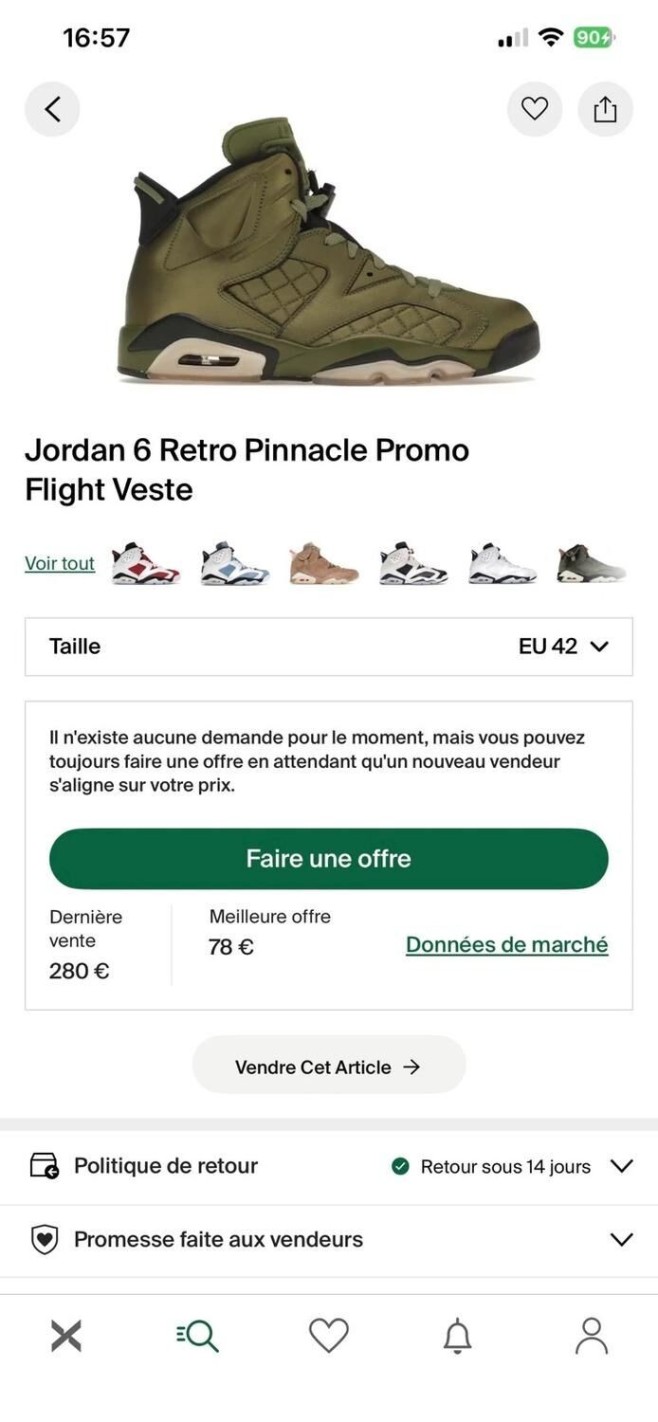View the tan brown Jordan 6 variant
Viewport: 658px width, 1422px height.
[x=323, y=563]
